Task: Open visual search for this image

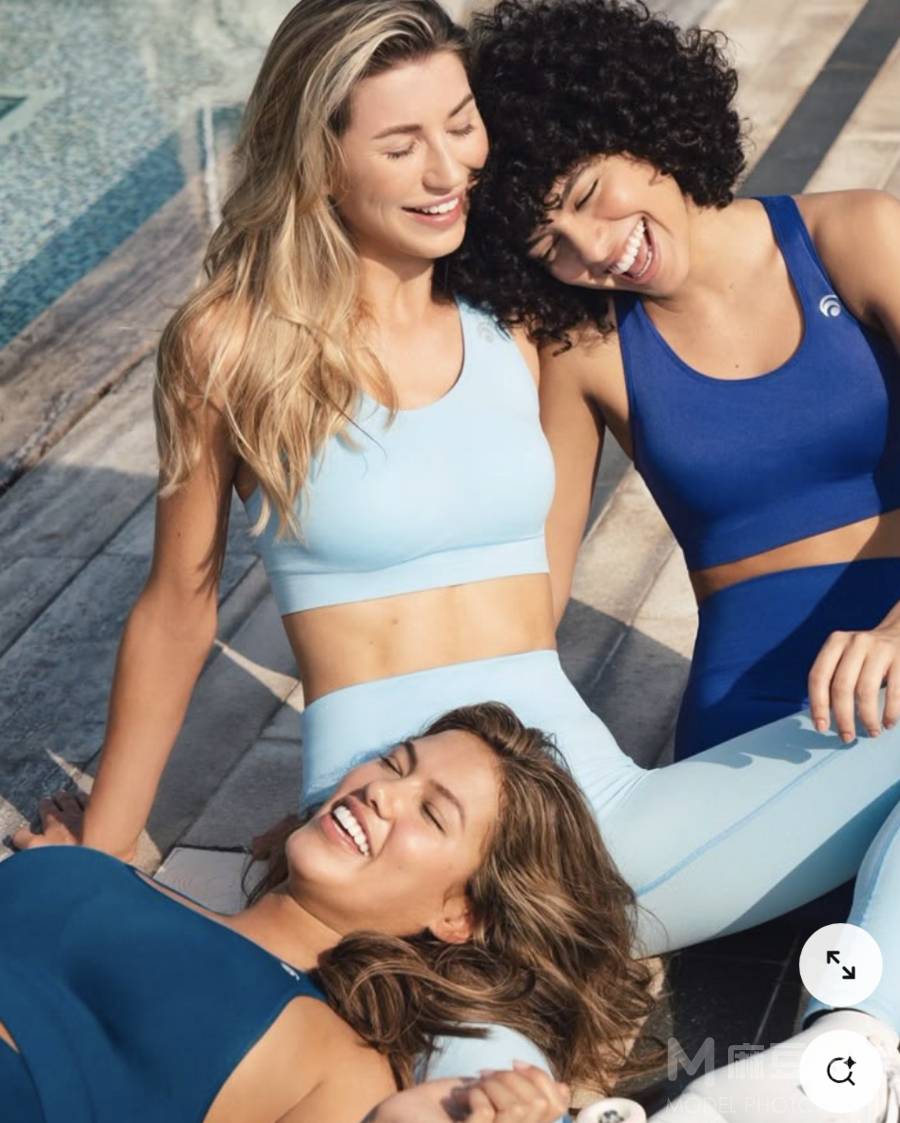Action: coord(840,1071)
